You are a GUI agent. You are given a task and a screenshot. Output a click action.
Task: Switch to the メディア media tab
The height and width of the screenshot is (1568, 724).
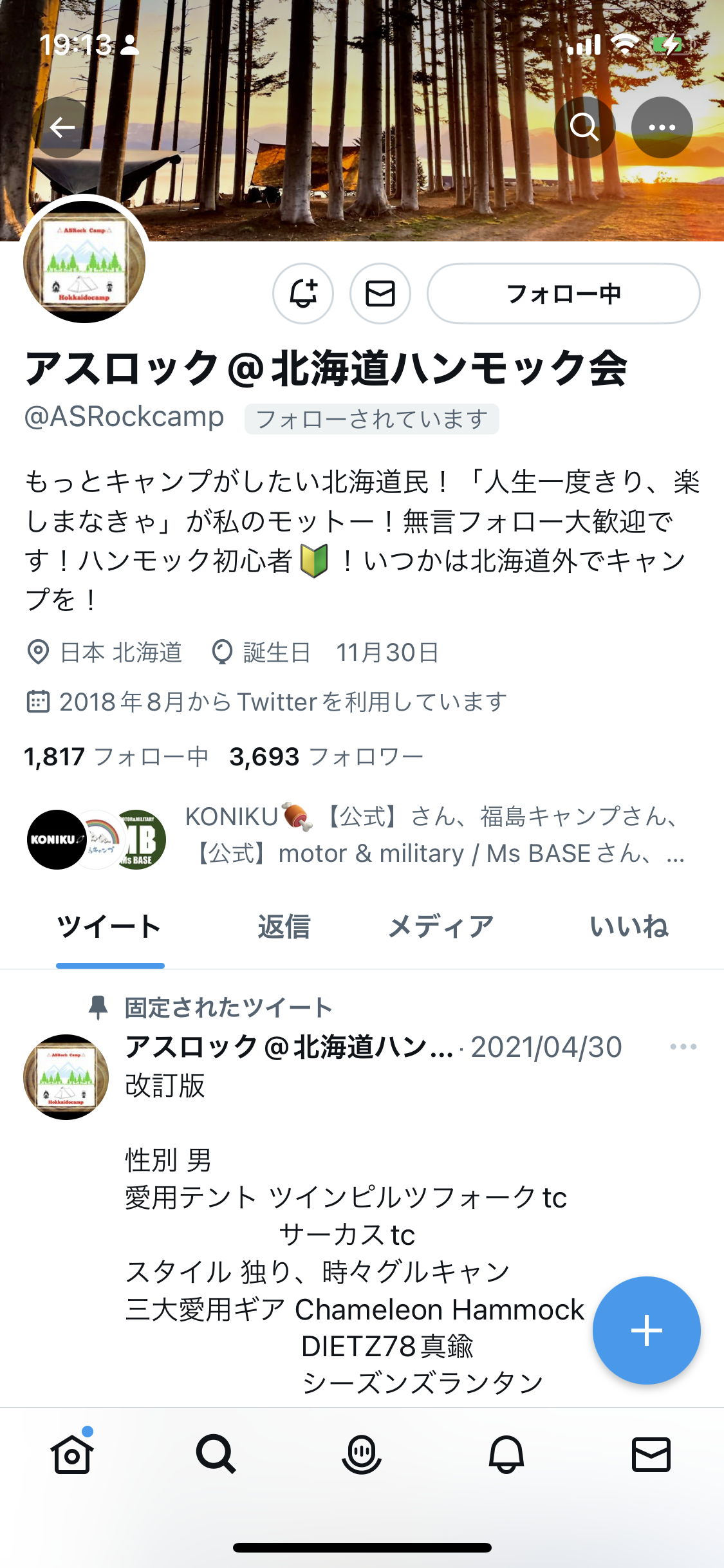(441, 927)
